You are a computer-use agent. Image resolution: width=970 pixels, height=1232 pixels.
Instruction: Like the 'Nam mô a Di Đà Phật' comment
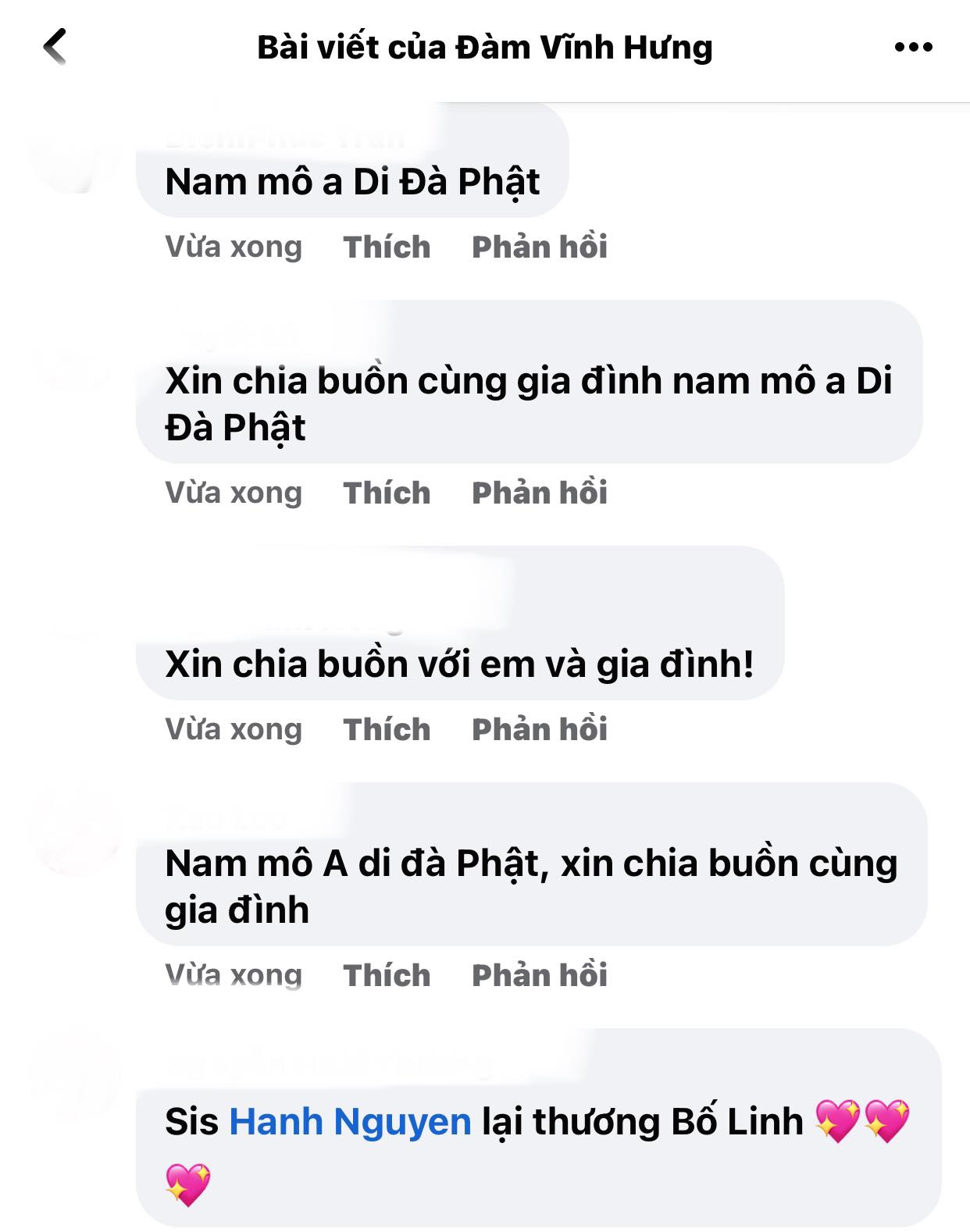coord(386,247)
